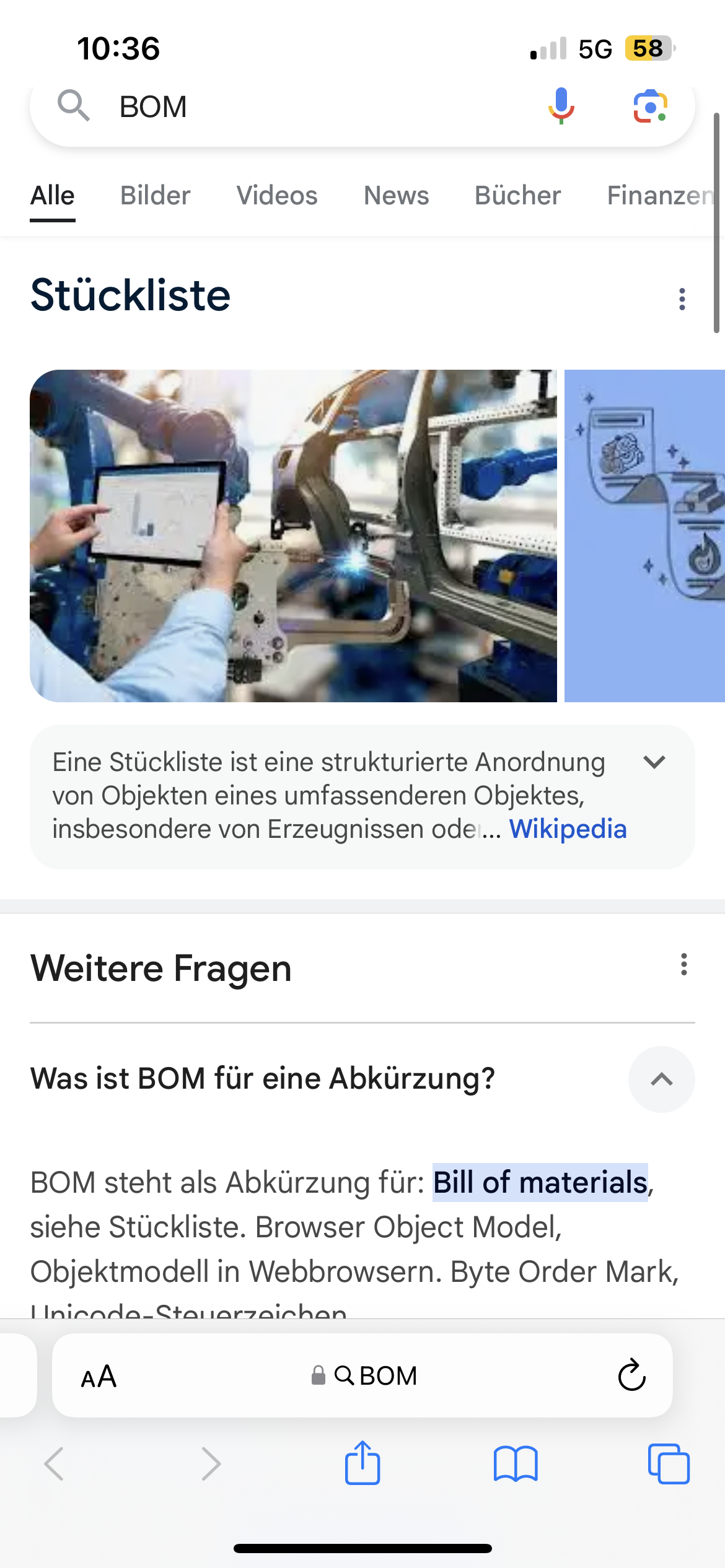Collapse the question about the BOM Abkürzung
Image resolution: width=725 pixels, height=1568 pixels.
661,1079
